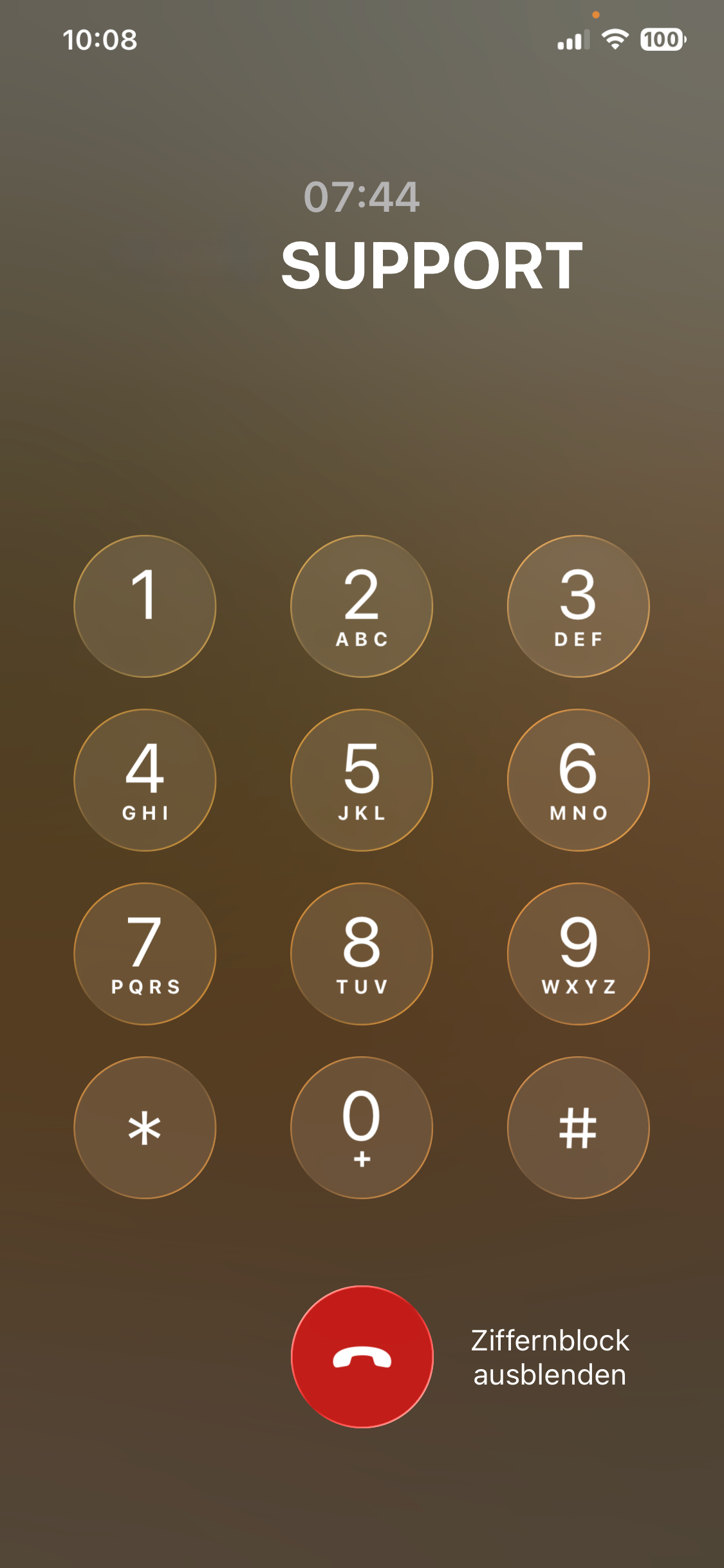Viewport: 724px width, 1568px height.
Task: Select the 6 MNO key
Action: point(579,780)
